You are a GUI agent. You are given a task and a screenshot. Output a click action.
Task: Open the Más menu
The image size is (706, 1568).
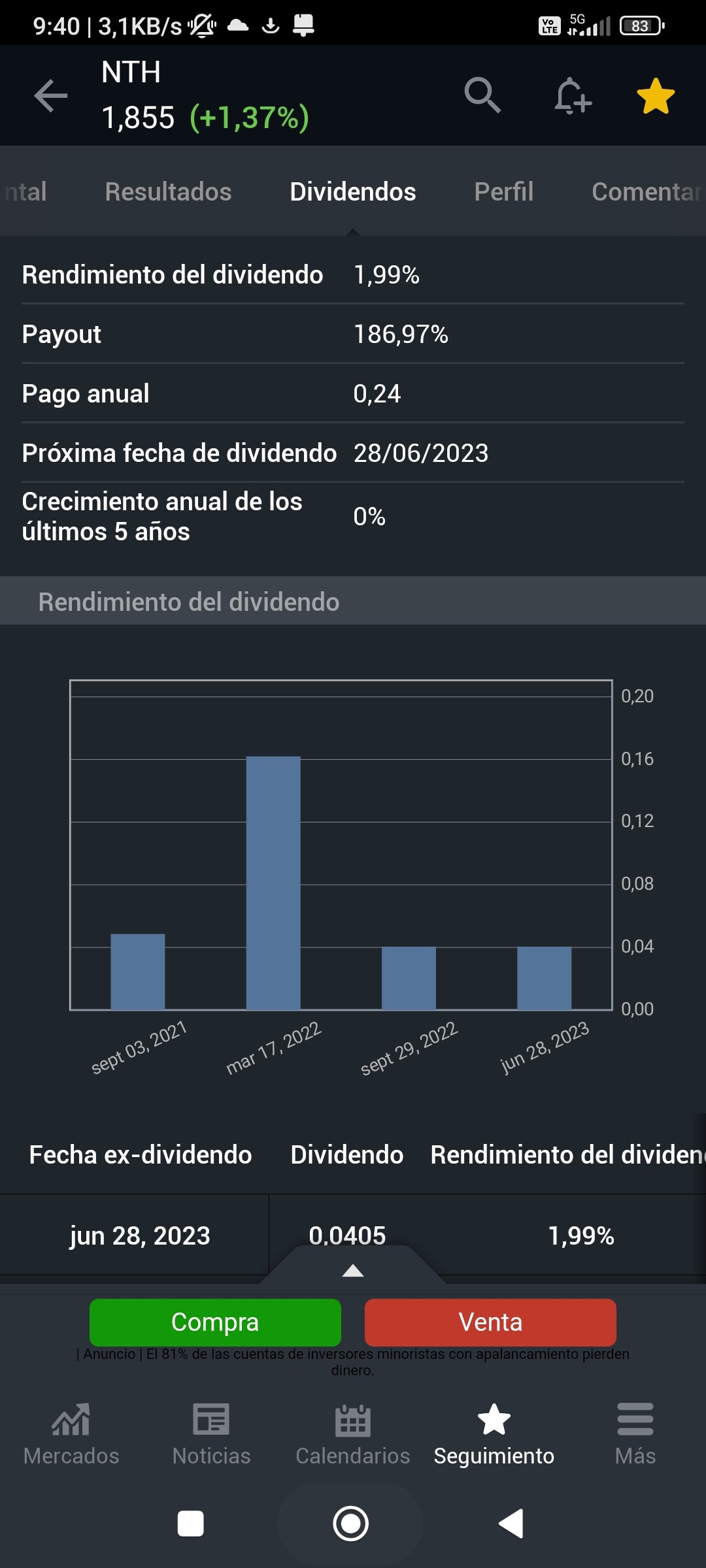(635, 1435)
